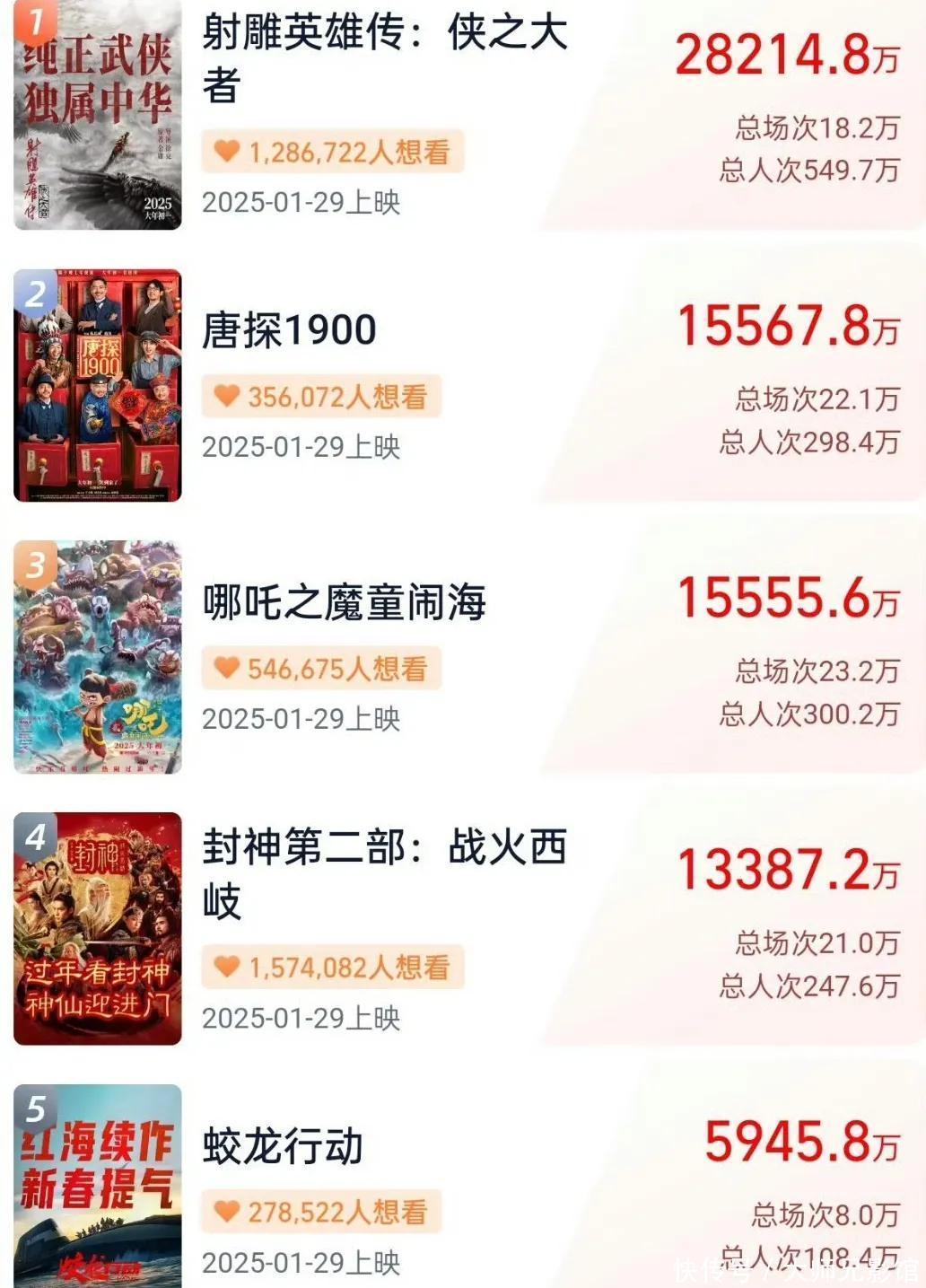This screenshot has width=926, height=1288.
Task: View 哪吒之魔童闹海 box office details
Action: [788, 599]
